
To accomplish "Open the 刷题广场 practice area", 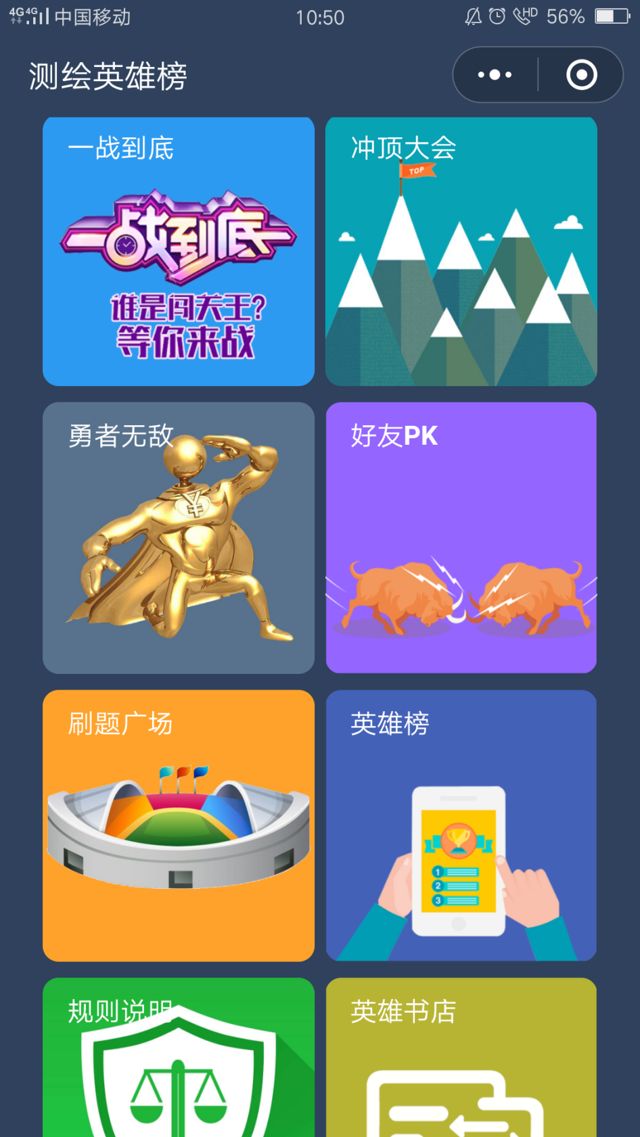I will point(178,825).
